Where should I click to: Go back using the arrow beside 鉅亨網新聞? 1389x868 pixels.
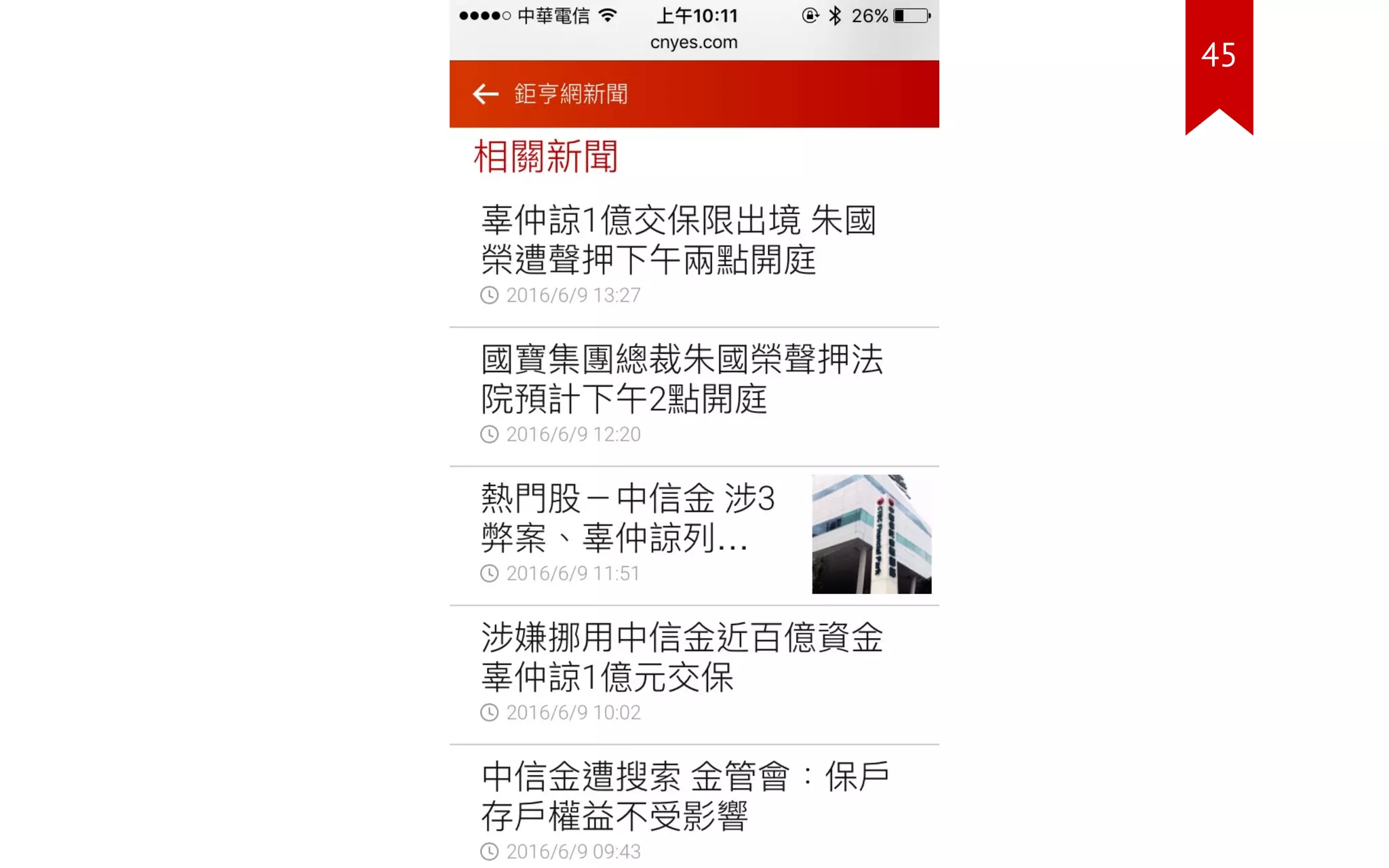486,94
